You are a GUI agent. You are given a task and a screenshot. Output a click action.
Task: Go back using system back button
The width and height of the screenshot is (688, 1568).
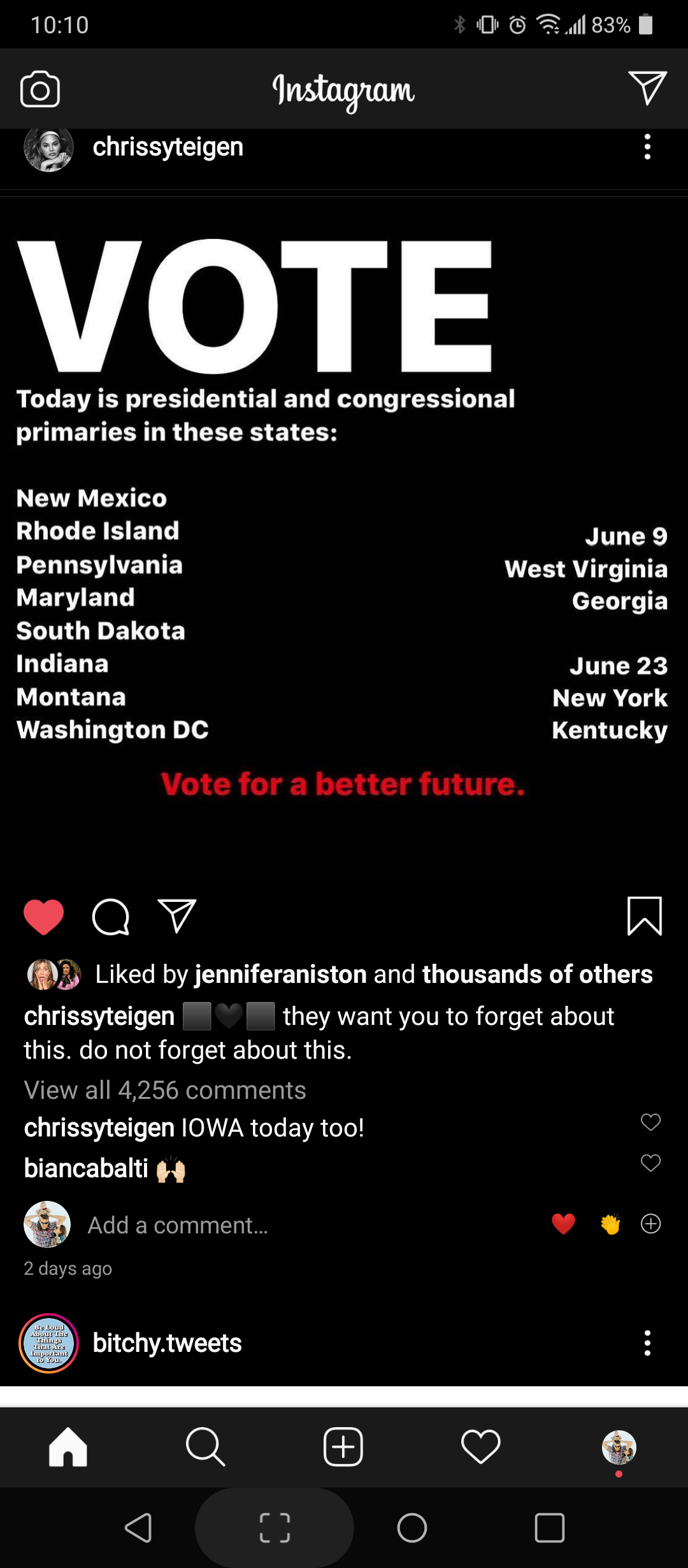point(138,1528)
